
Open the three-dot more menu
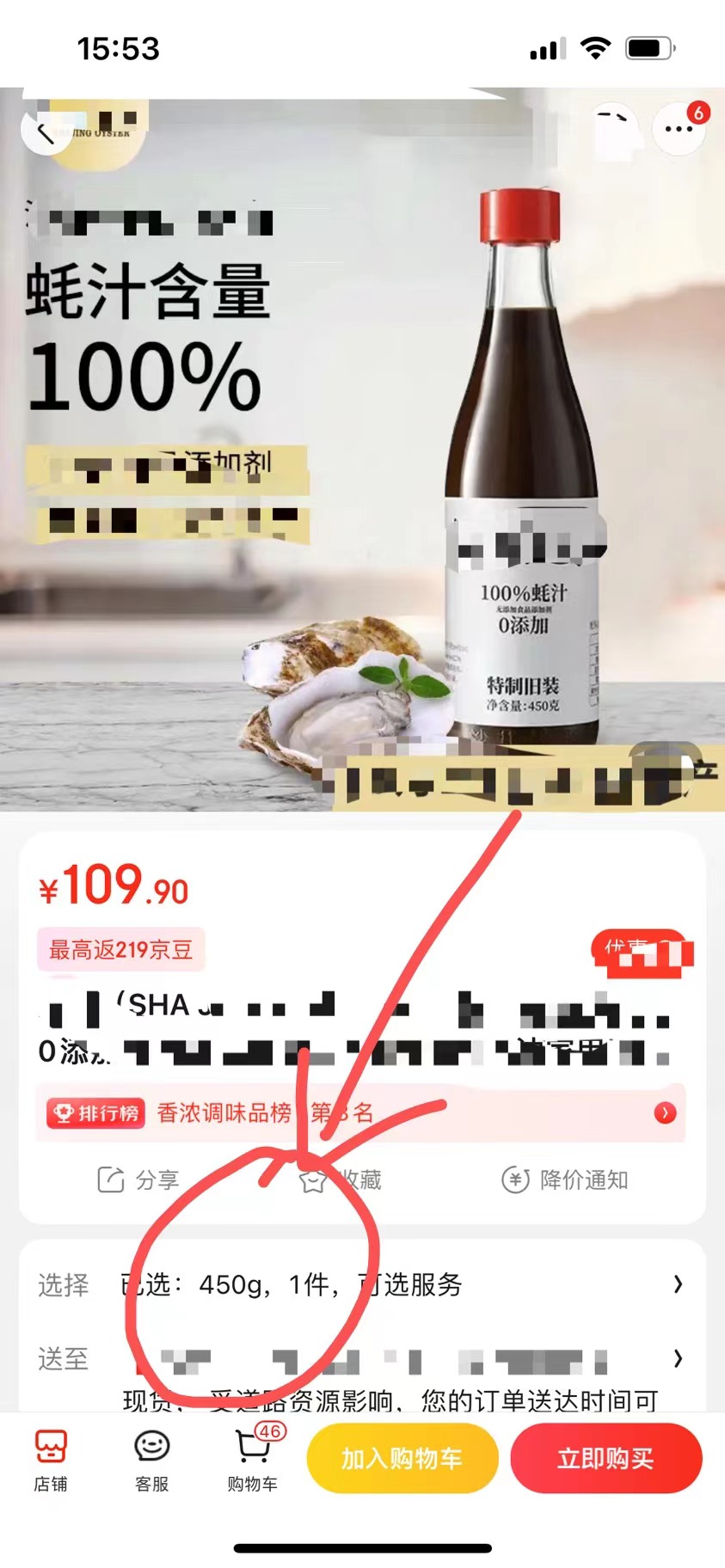click(x=679, y=129)
